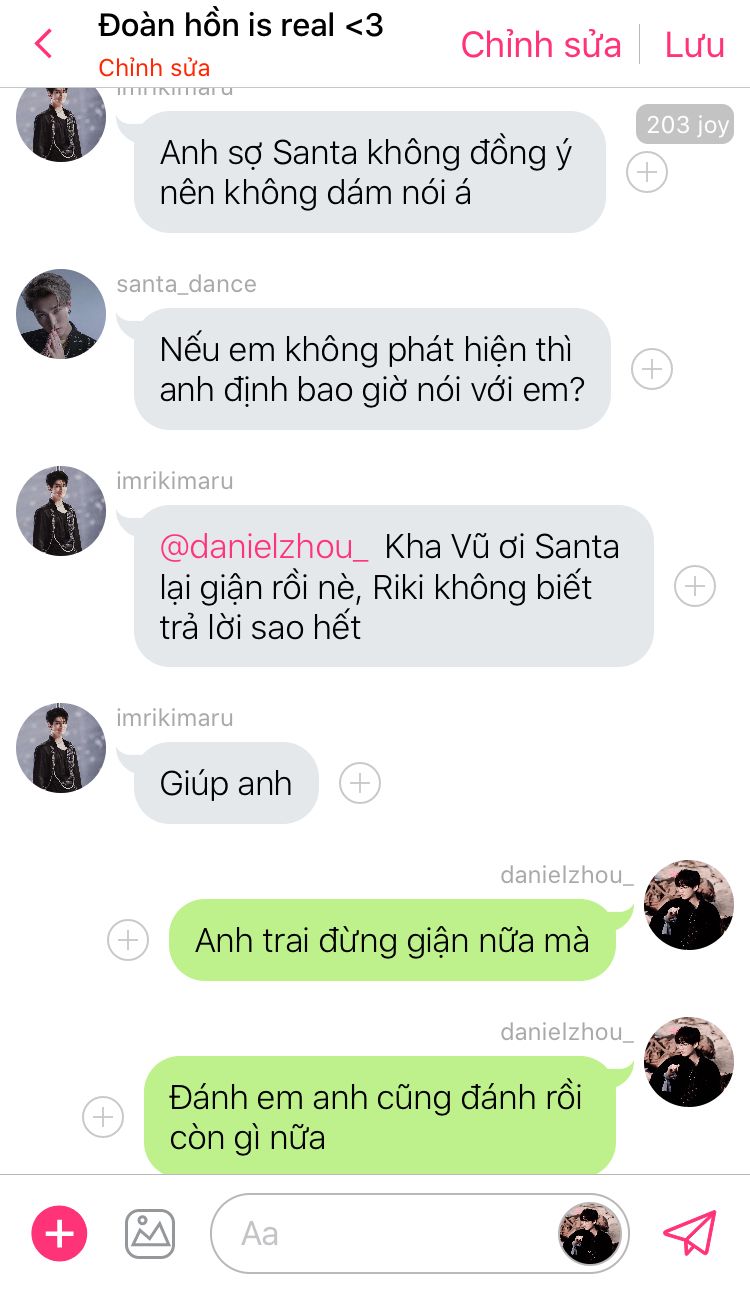The width and height of the screenshot is (750, 1294).
Task: Select the 'Giúp anh' message bubble
Action: tap(226, 783)
